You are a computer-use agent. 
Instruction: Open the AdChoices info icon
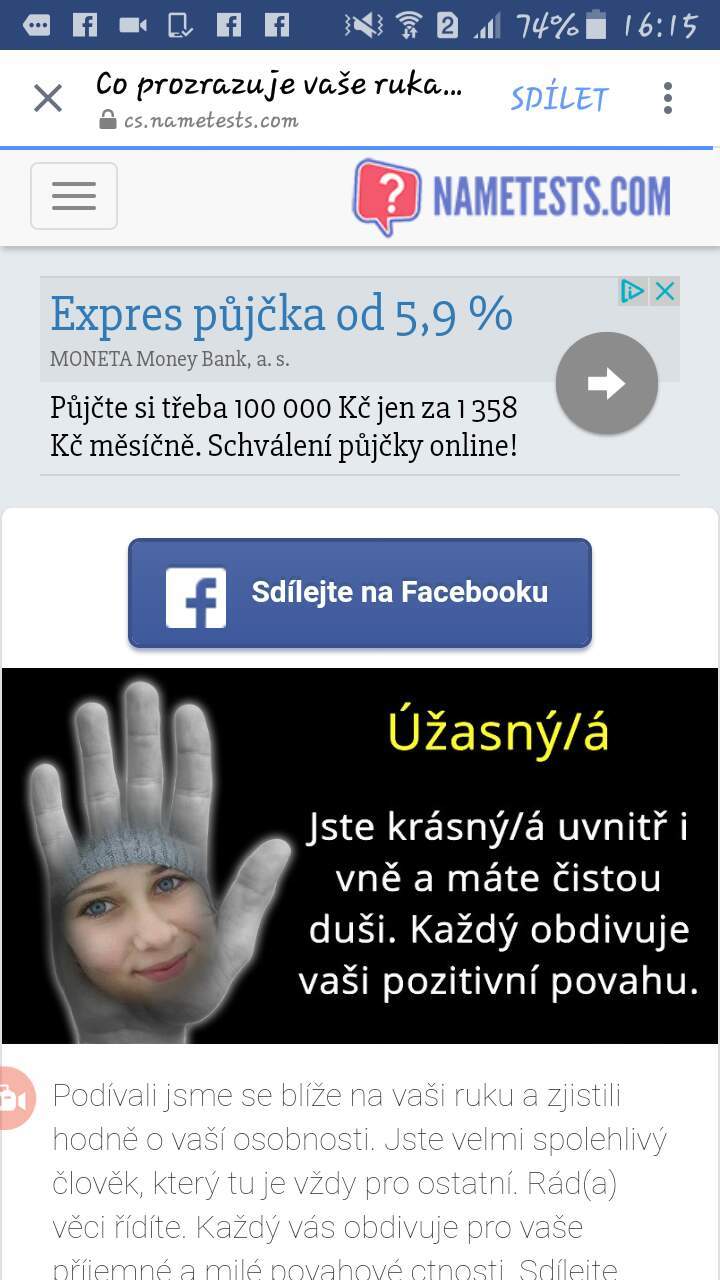(x=633, y=291)
